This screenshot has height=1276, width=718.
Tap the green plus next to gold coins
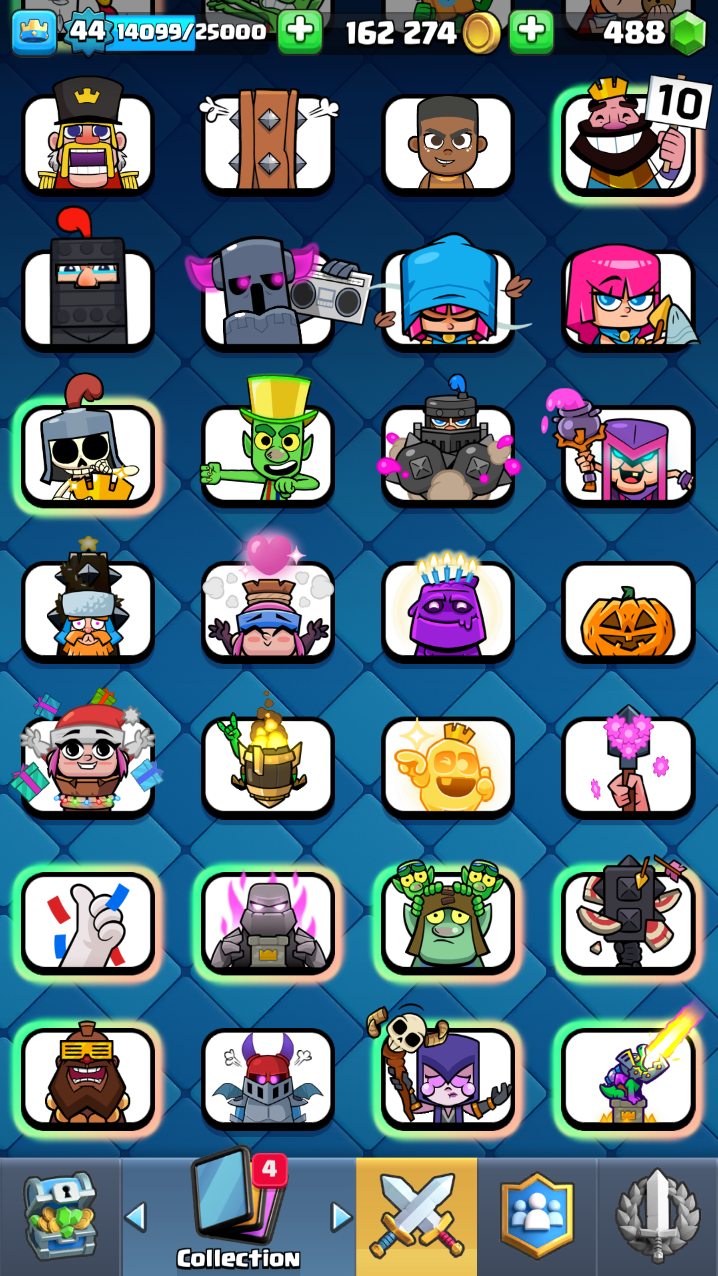point(531,32)
